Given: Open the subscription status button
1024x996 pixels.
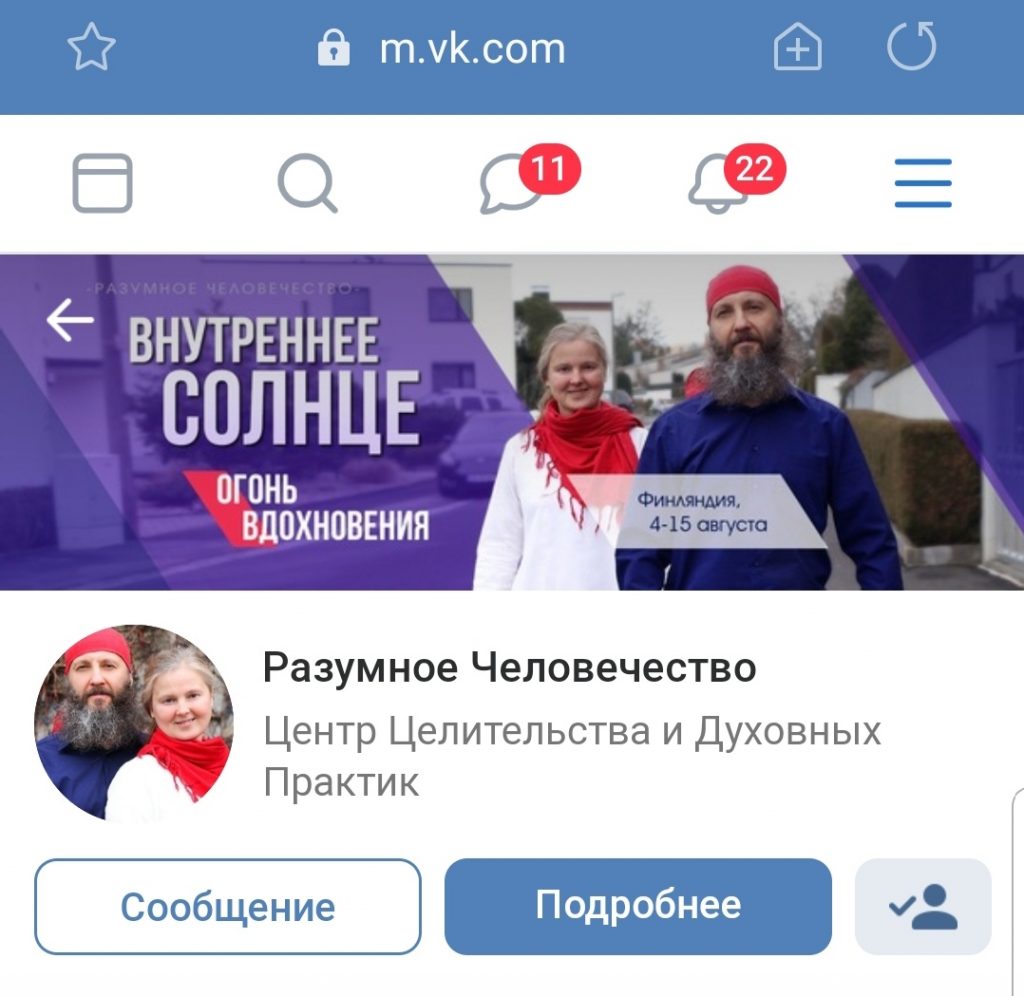Looking at the screenshot, I should coord(922,906).
